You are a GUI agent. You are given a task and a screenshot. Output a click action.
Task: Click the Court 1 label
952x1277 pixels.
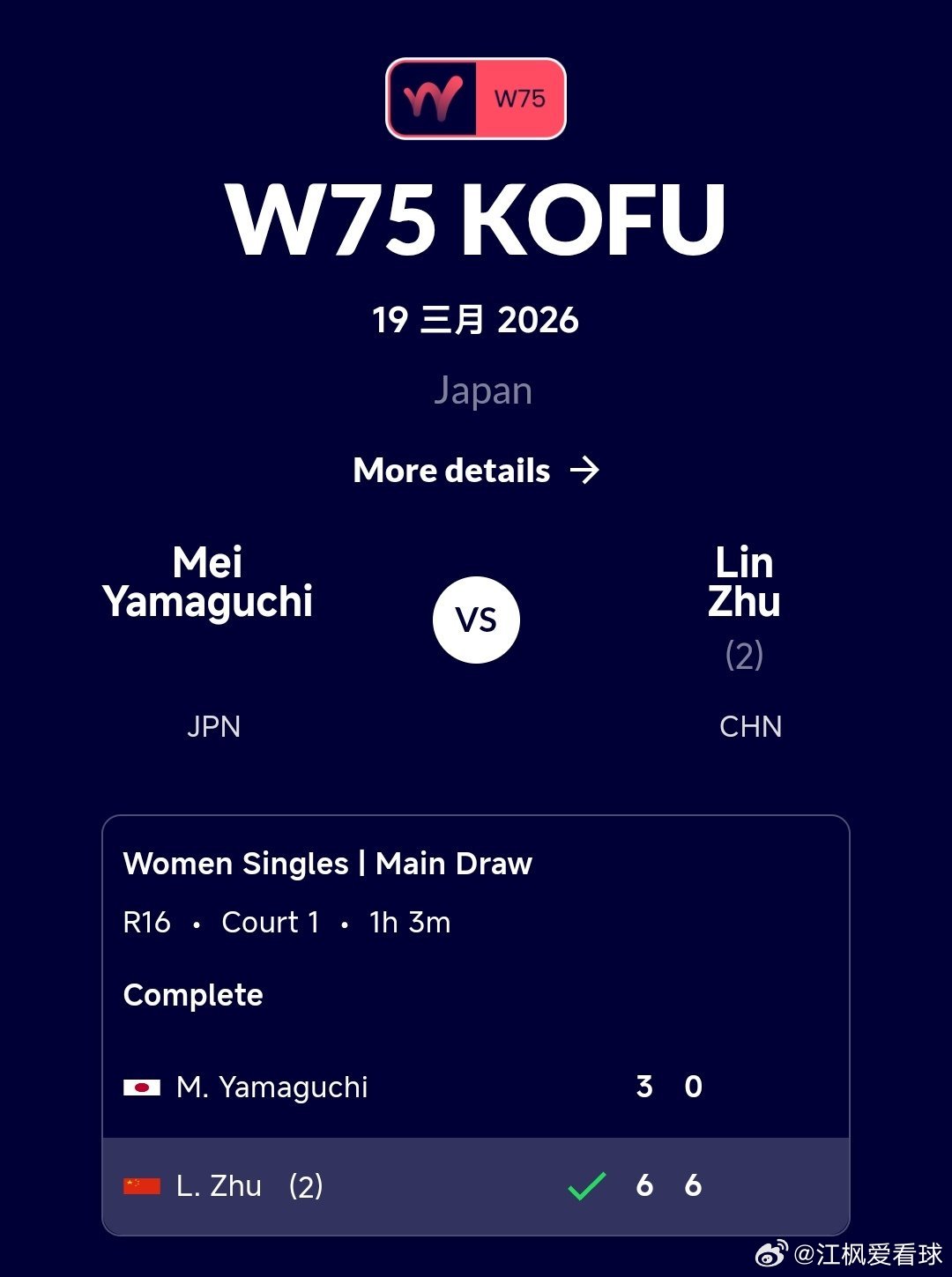tap(271, 923)
